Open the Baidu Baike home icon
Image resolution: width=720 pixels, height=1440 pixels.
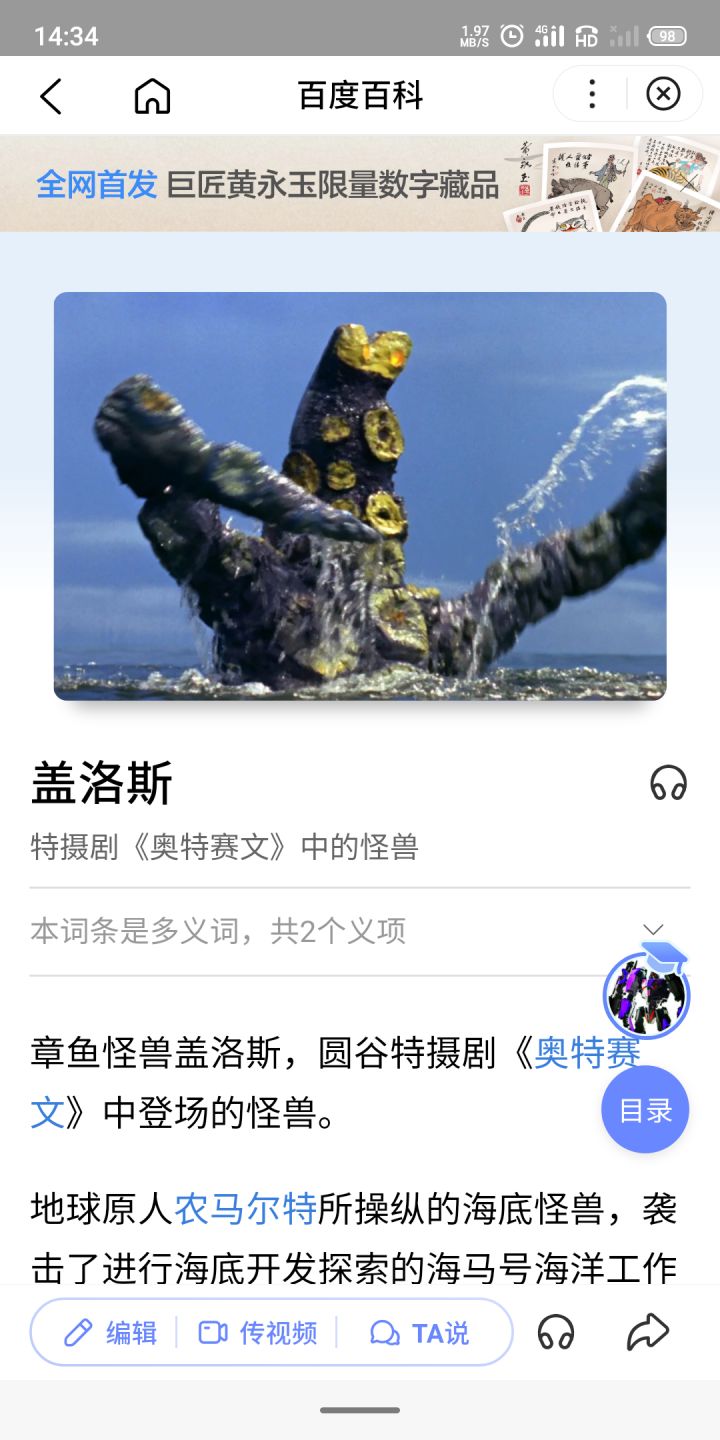[x=152, y=96]
